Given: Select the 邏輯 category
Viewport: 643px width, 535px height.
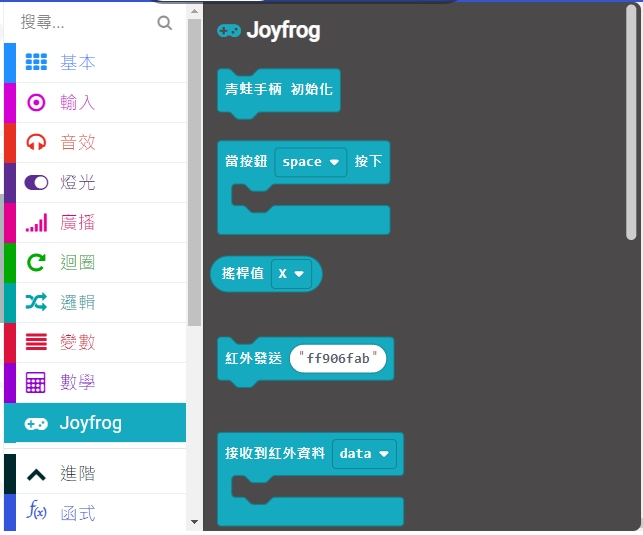Looking at the screenshot, I should (78, 302).
